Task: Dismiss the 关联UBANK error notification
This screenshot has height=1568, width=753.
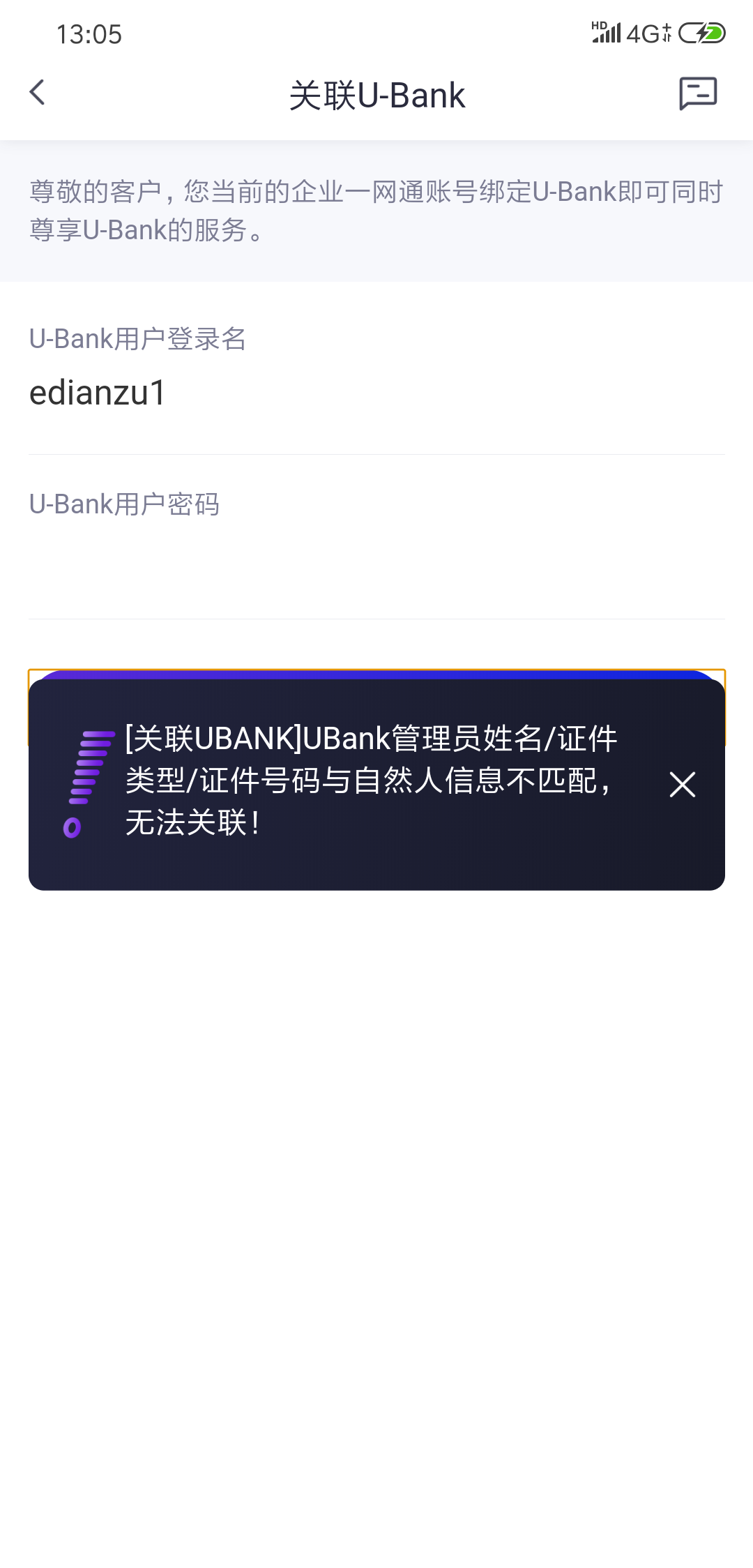Action: (682, 784)
